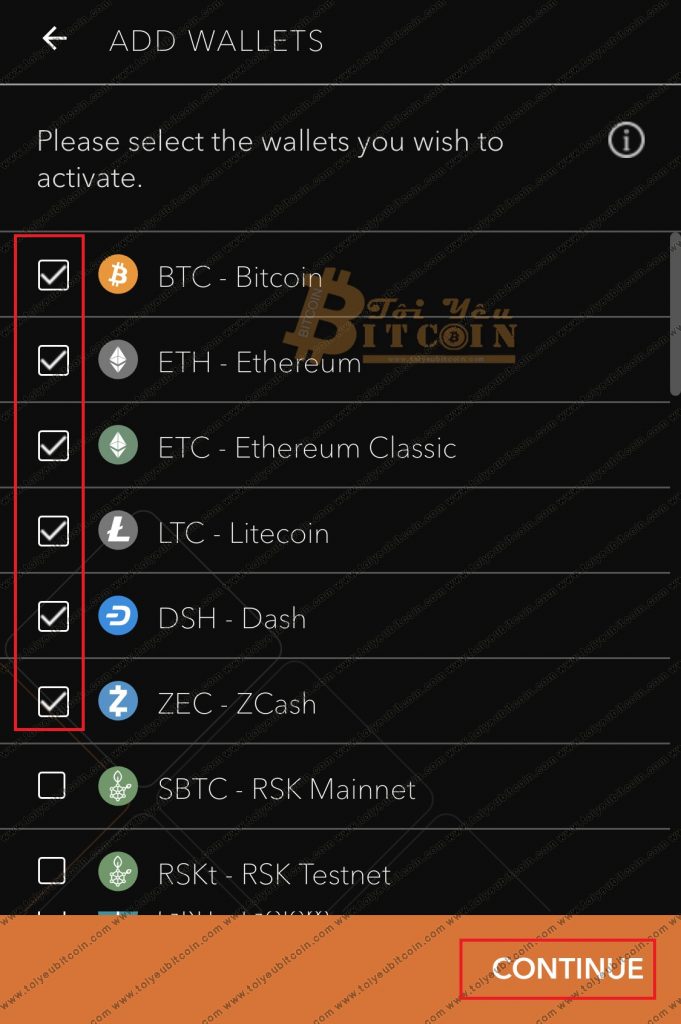681x1024 pixels.
Task: Go back from Add Wallets
Action: [x=54, y=39]
